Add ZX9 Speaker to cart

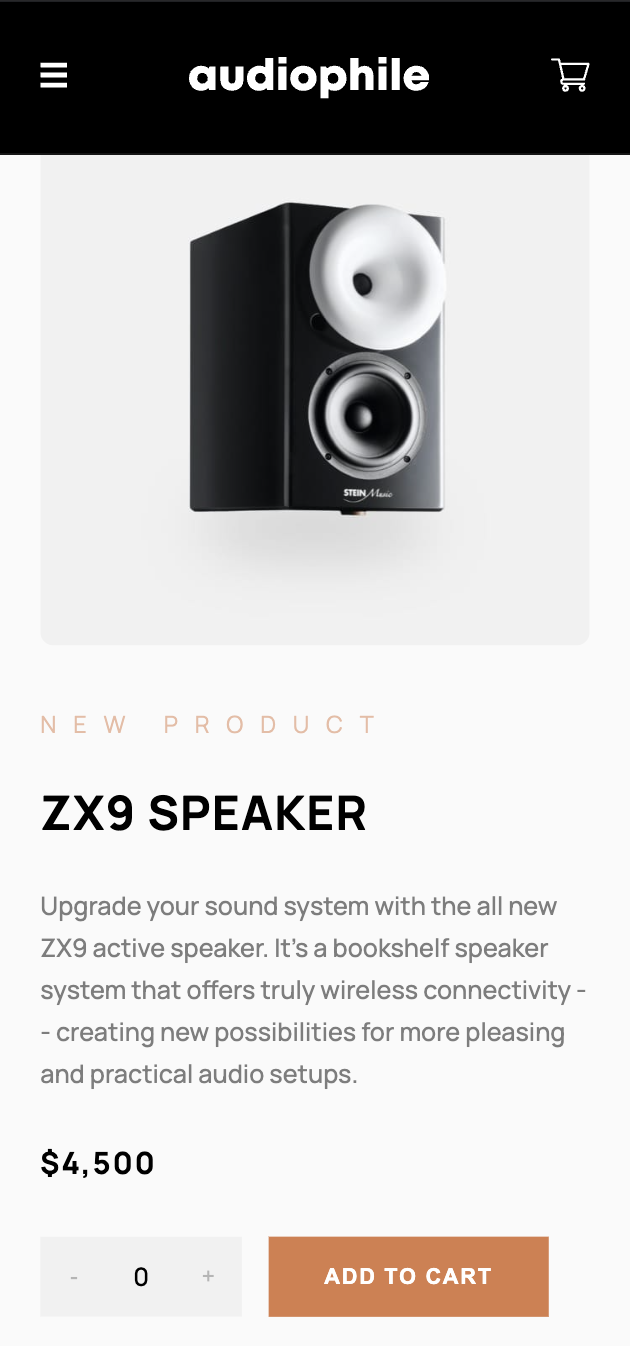[x=408, y=1277]
